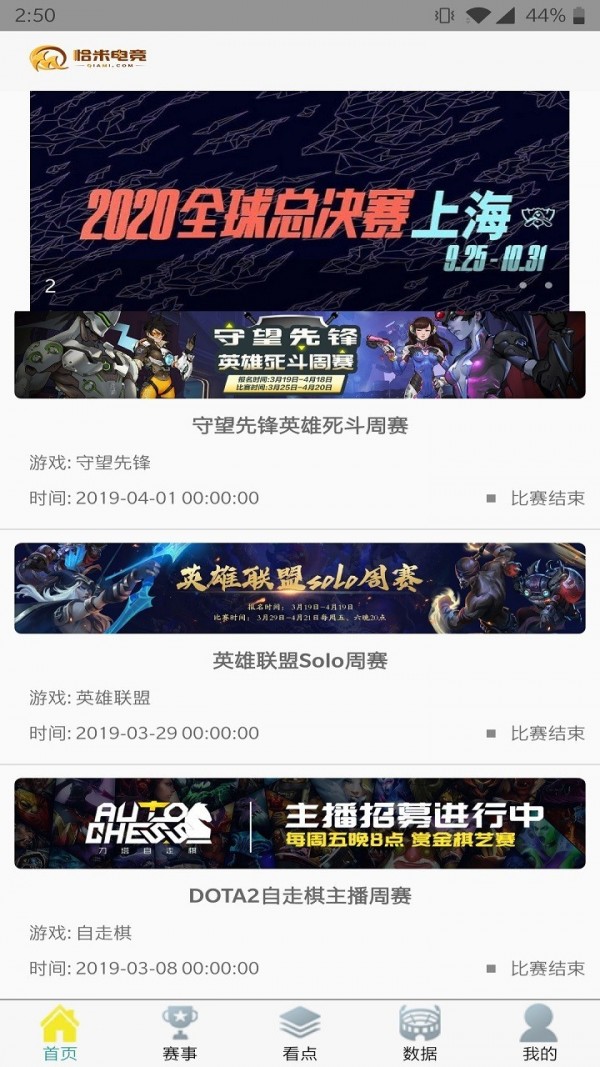The width and height of the screenshot is (600, 1067).
Task: Switch to the 数据 tab
Action: tap(420, 1034)
